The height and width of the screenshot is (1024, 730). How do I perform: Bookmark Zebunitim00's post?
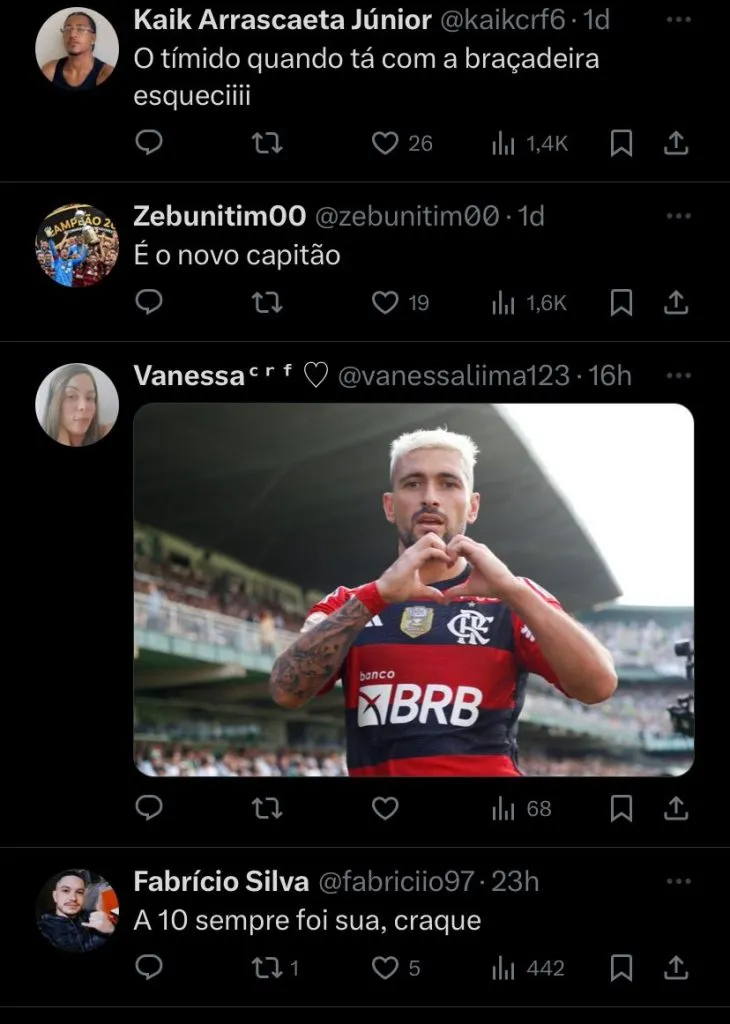tap(621, 302)
